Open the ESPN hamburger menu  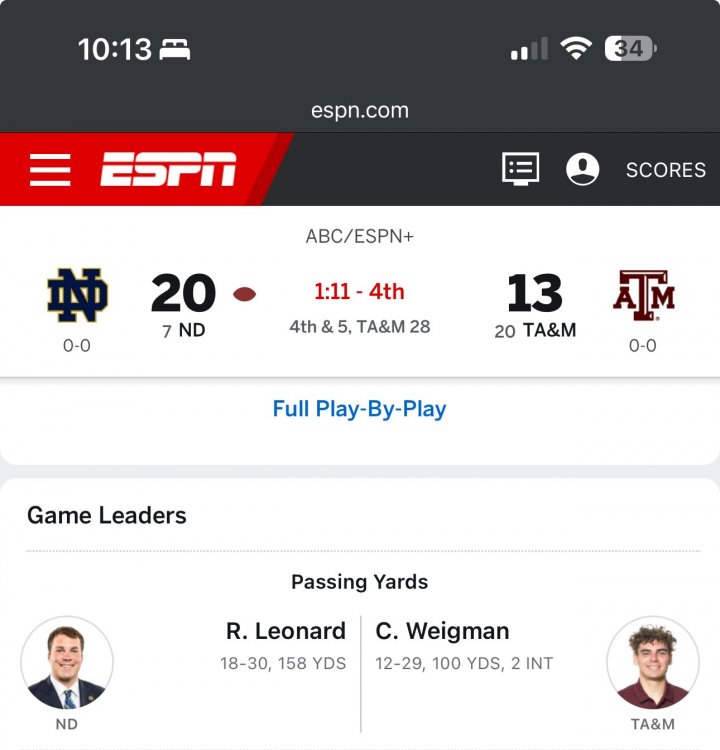[x=50, y=170]
